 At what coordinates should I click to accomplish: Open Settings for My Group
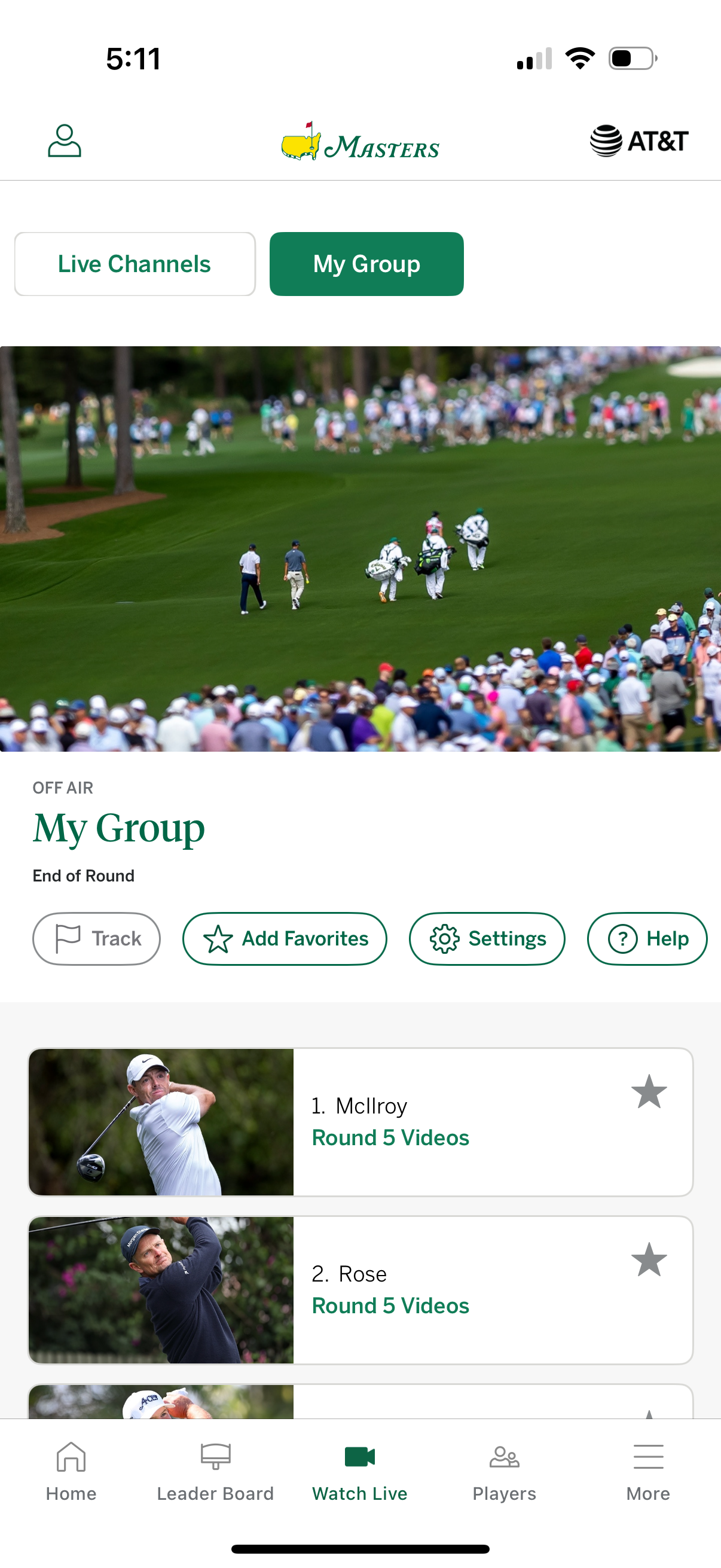[x=487, y=939]
